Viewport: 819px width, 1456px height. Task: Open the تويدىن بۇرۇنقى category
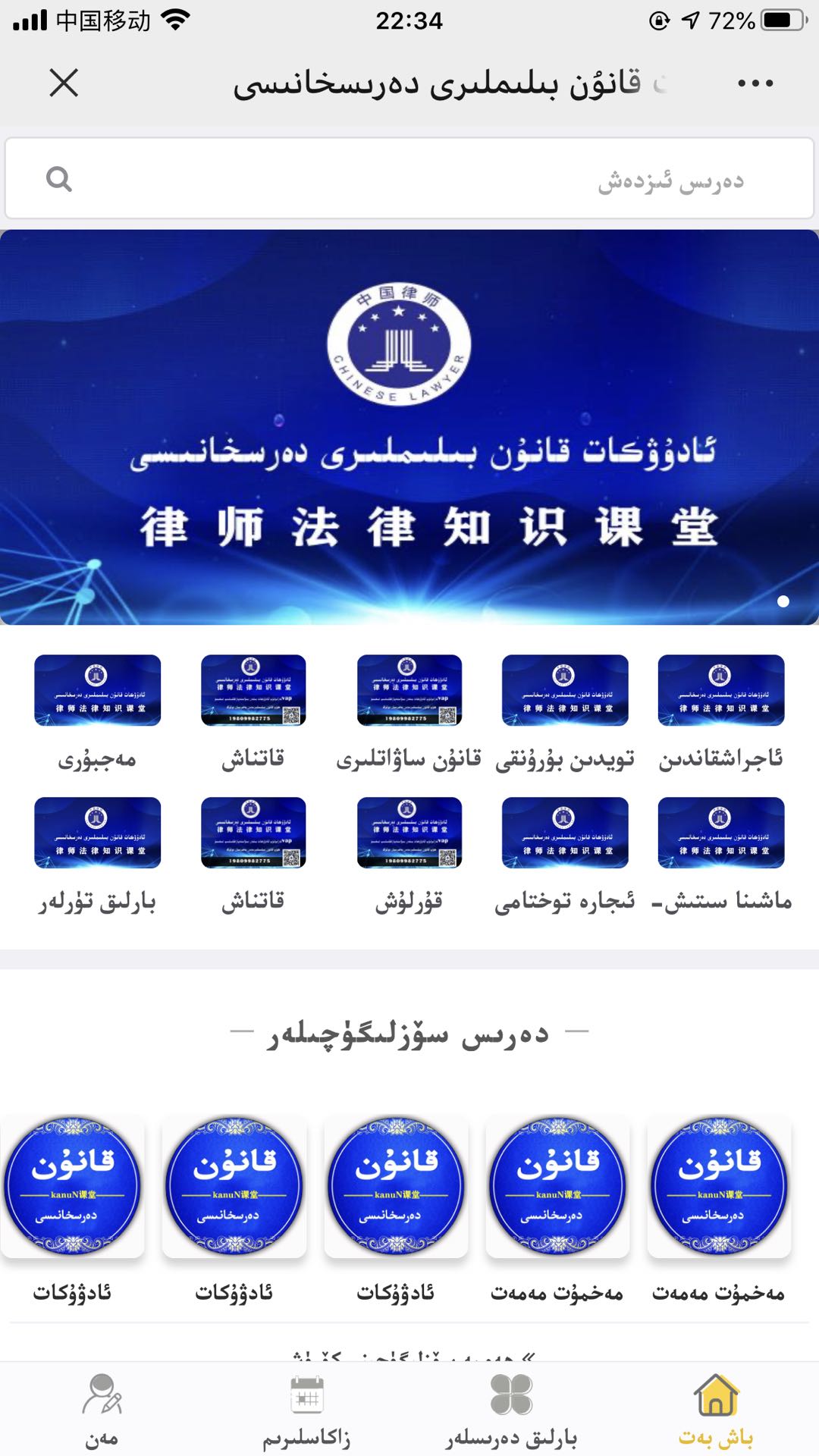(x=565, y=707)
